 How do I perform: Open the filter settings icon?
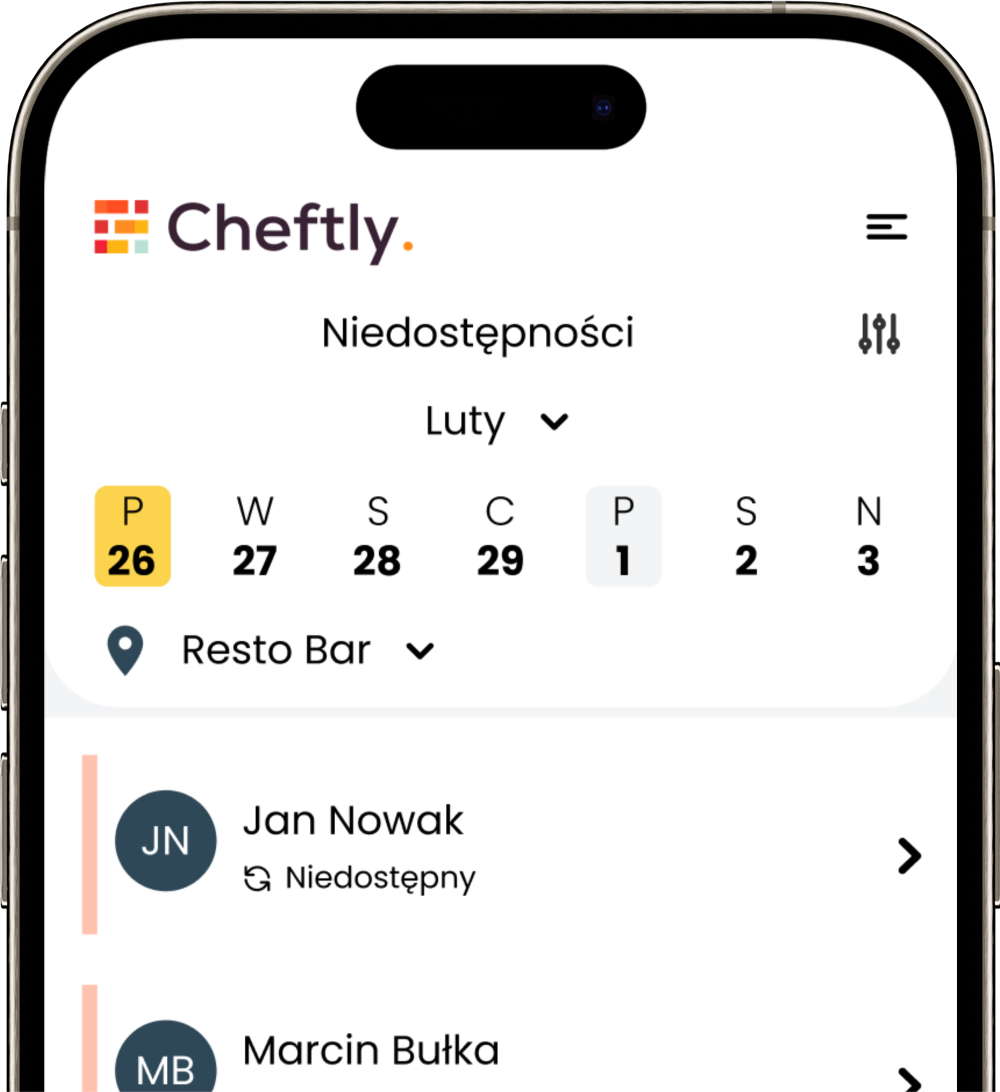(879, 334)
